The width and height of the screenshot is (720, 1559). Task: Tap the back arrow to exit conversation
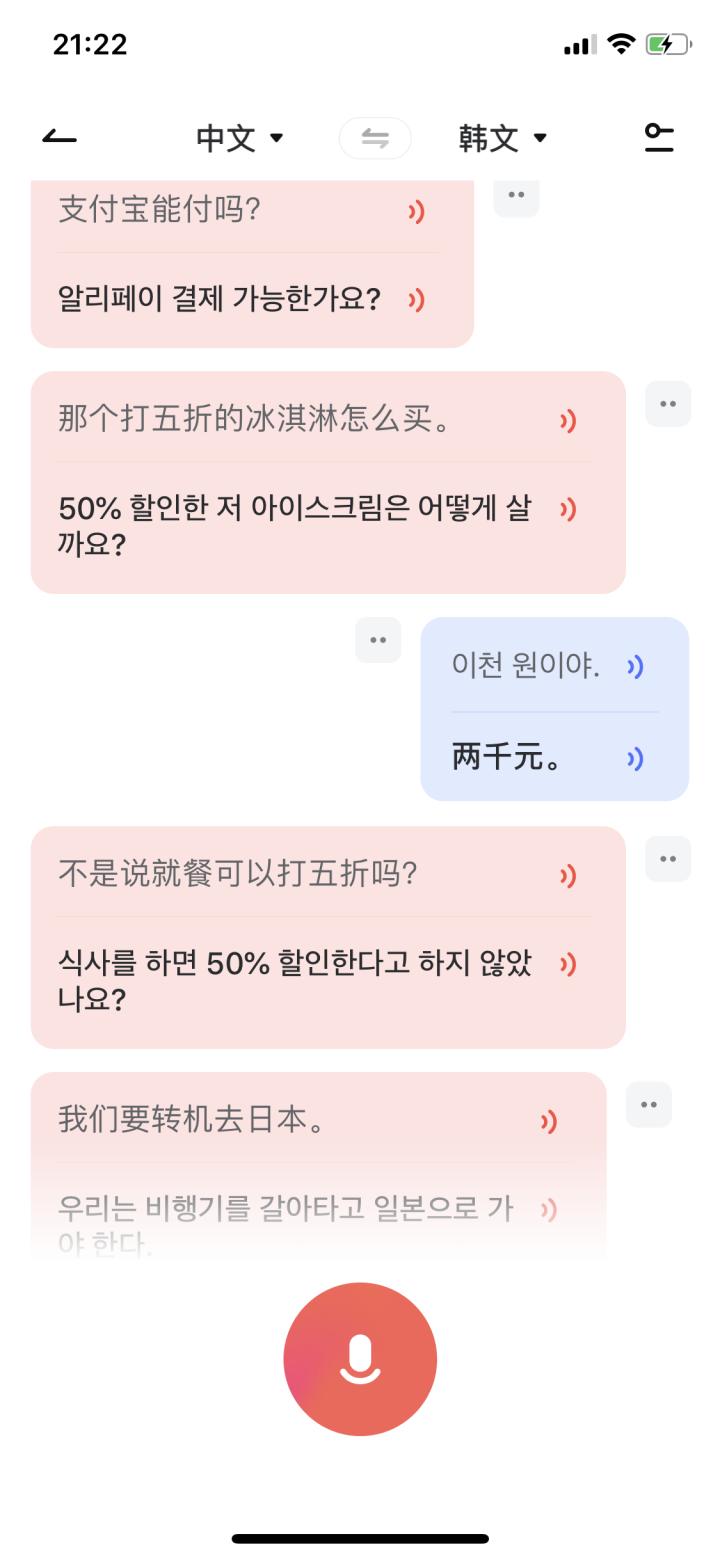[x=58, y=137]
